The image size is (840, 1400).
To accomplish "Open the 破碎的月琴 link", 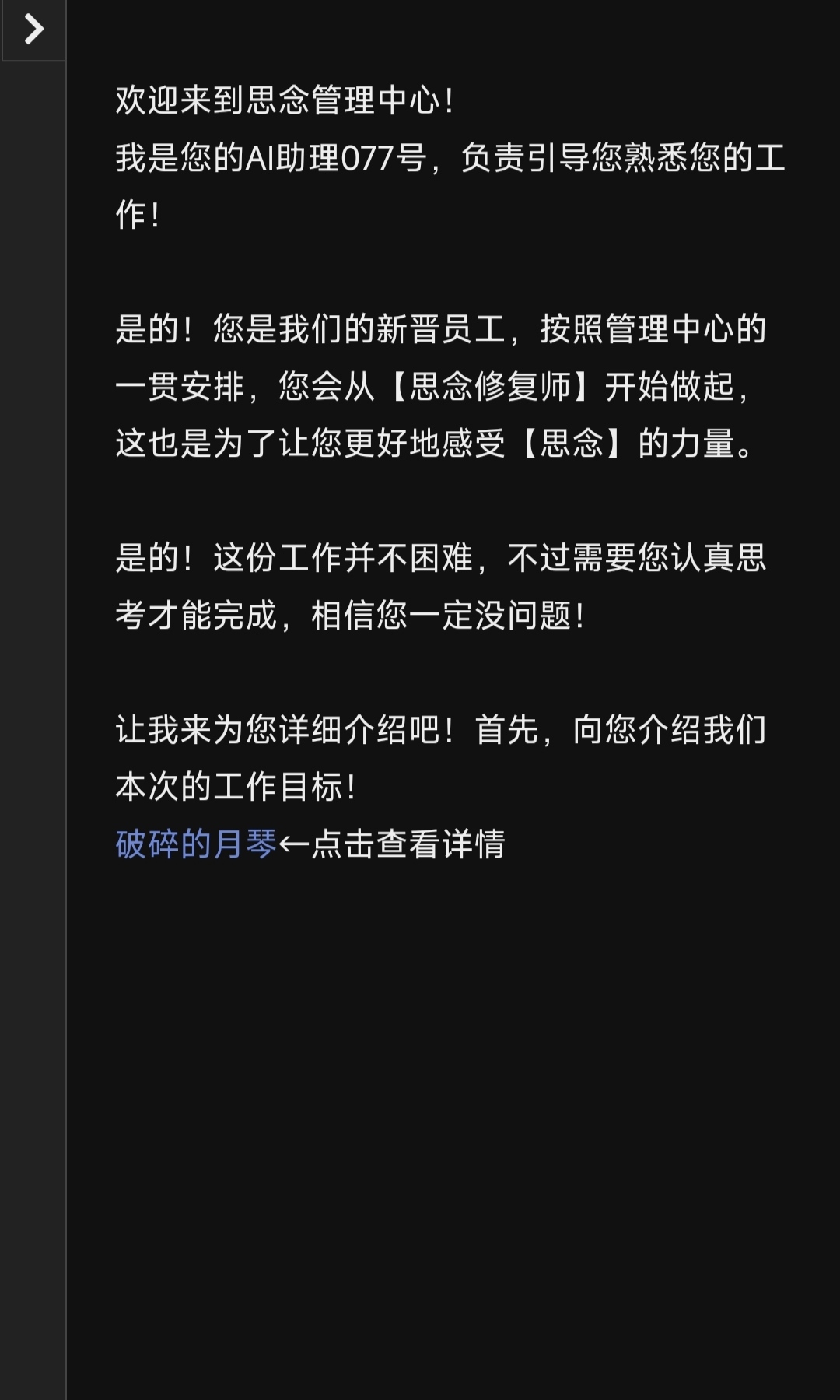I will click(196, 844).
